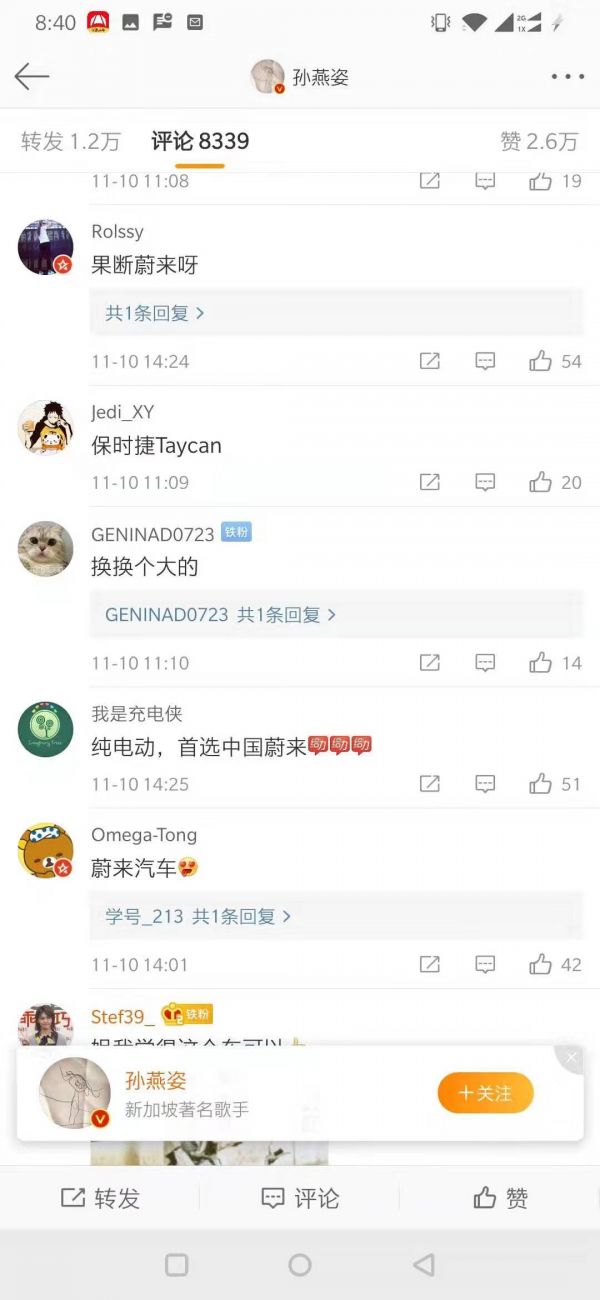Like Rolssy's comment with 54 likes
The image size is (600, 1300).
click(541, 361)
